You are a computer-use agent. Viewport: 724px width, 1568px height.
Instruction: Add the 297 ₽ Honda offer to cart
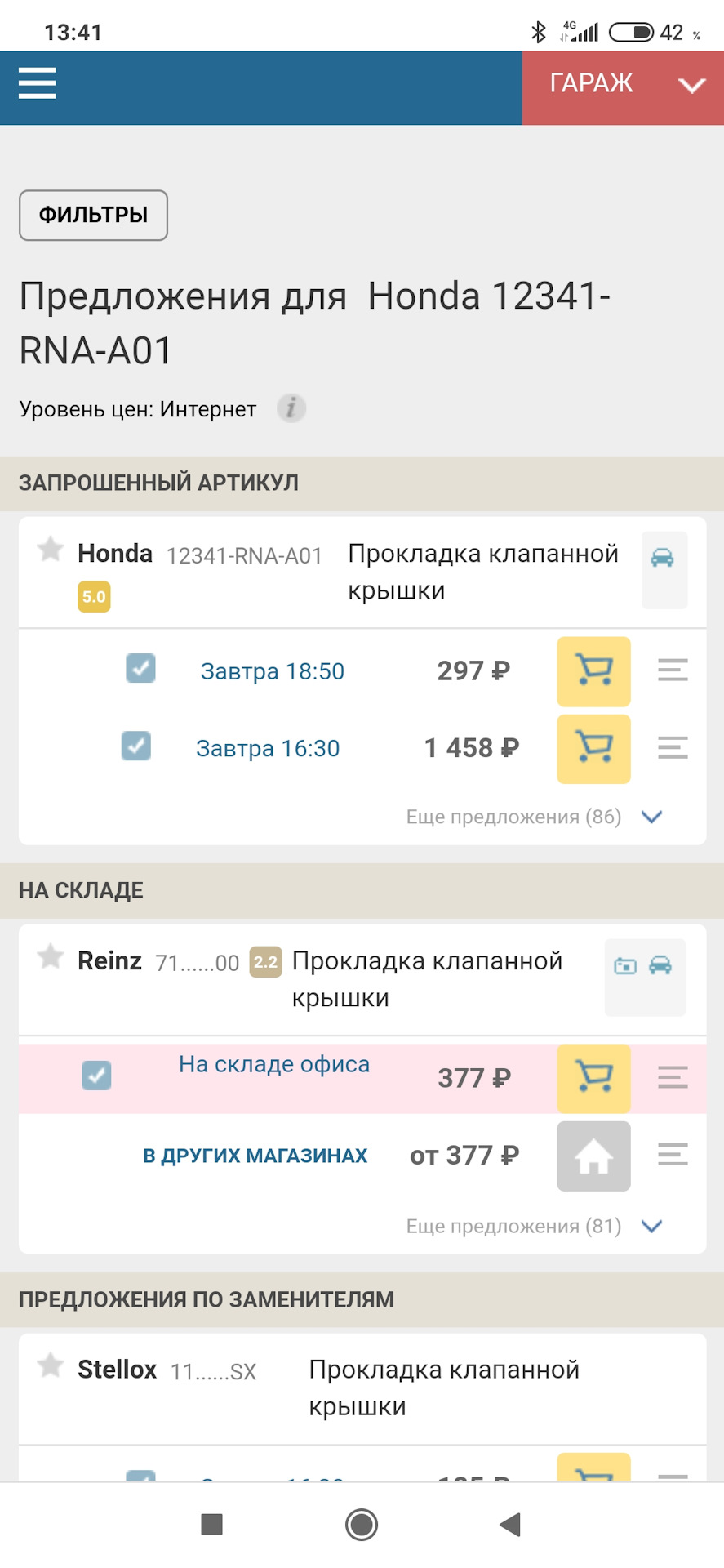[x=593, y=671]
